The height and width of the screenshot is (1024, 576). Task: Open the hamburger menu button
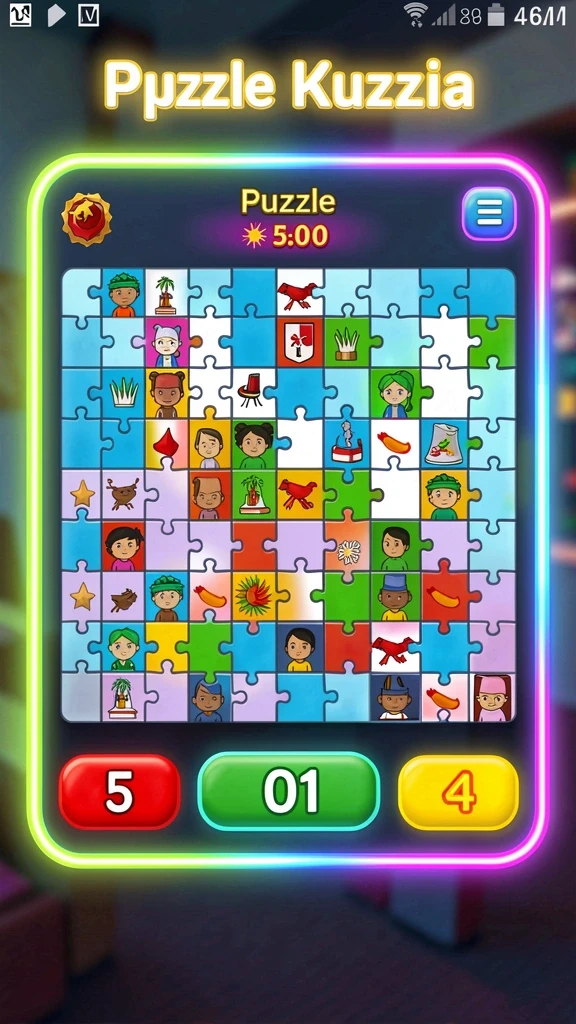(489, 213)
